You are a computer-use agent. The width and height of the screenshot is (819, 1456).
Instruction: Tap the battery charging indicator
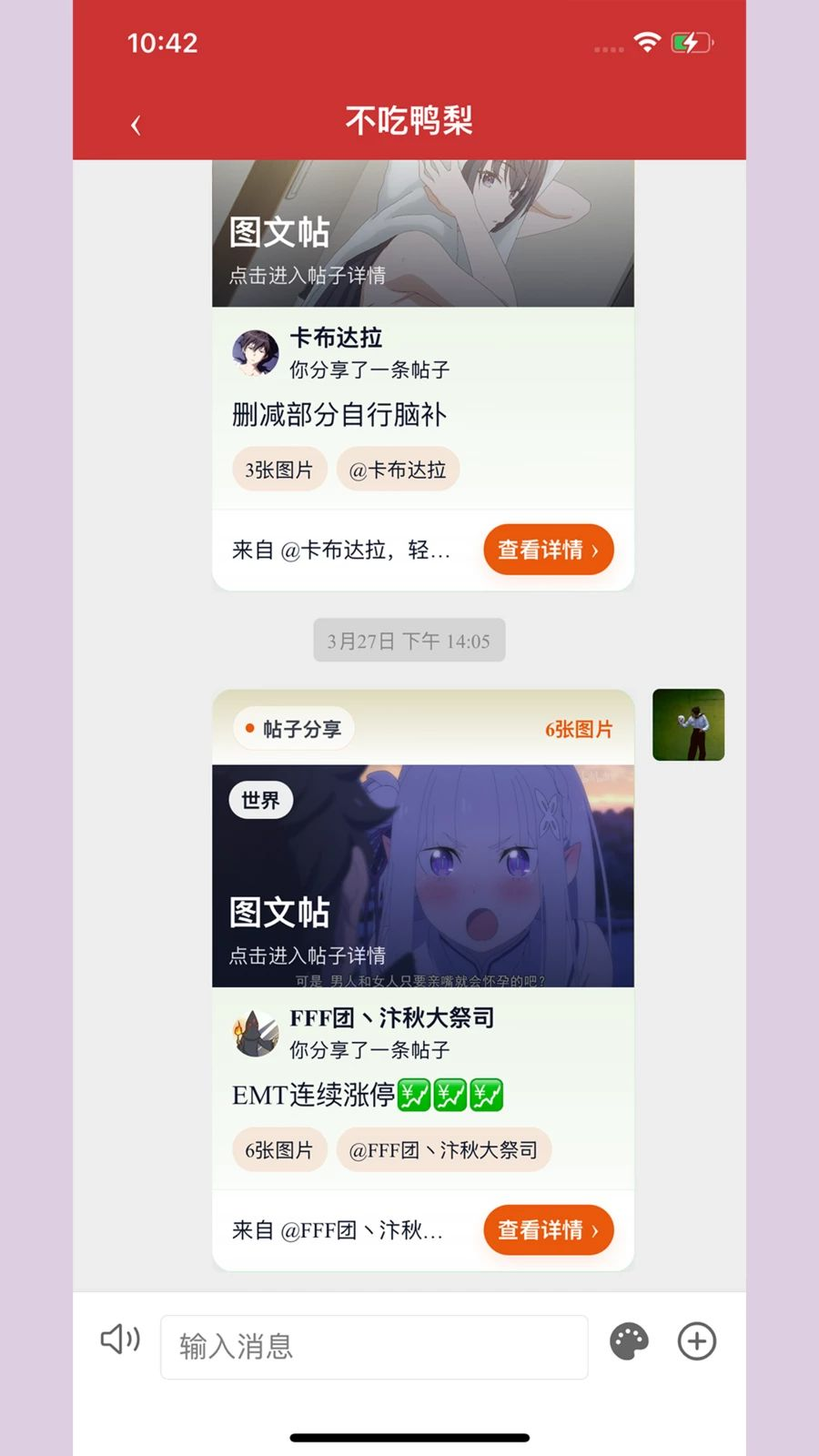click(689, 42)
